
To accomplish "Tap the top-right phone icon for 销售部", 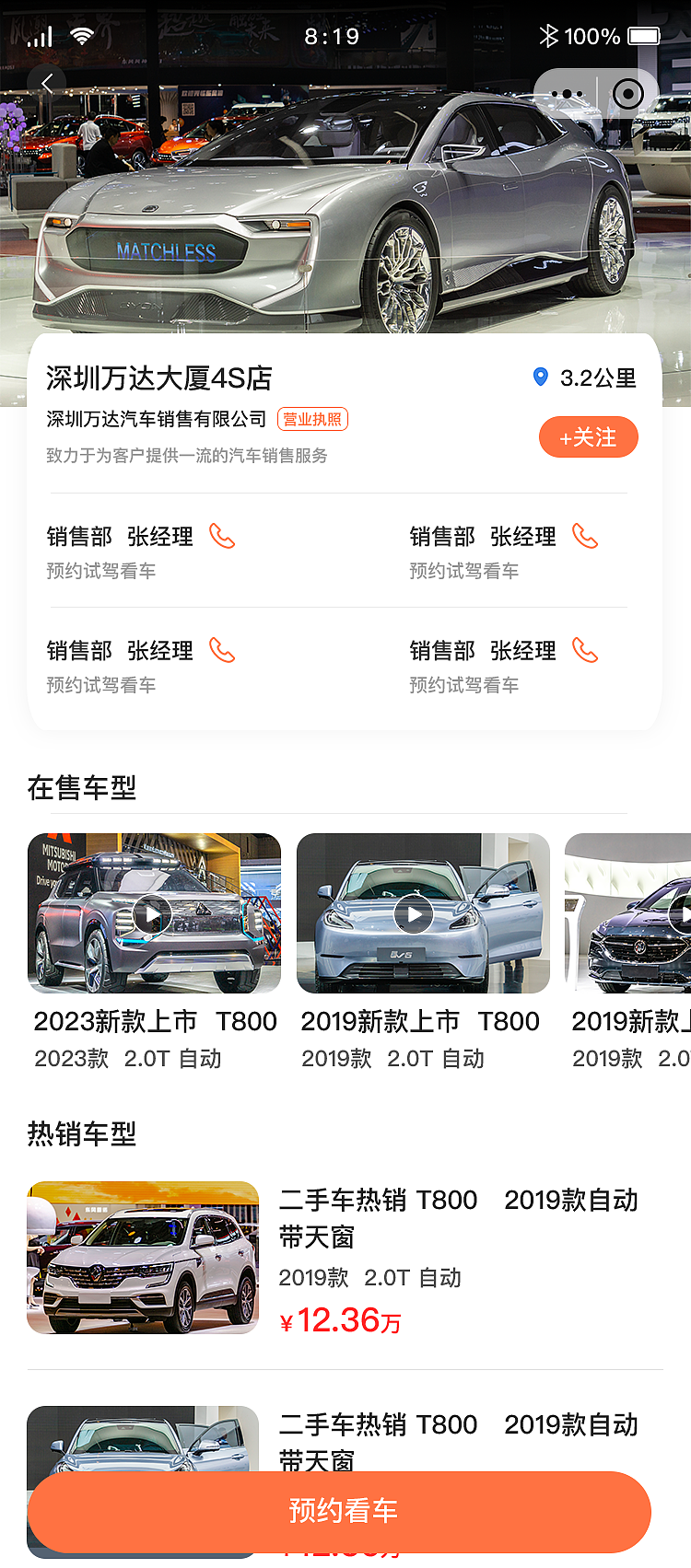I will [586, 536].
